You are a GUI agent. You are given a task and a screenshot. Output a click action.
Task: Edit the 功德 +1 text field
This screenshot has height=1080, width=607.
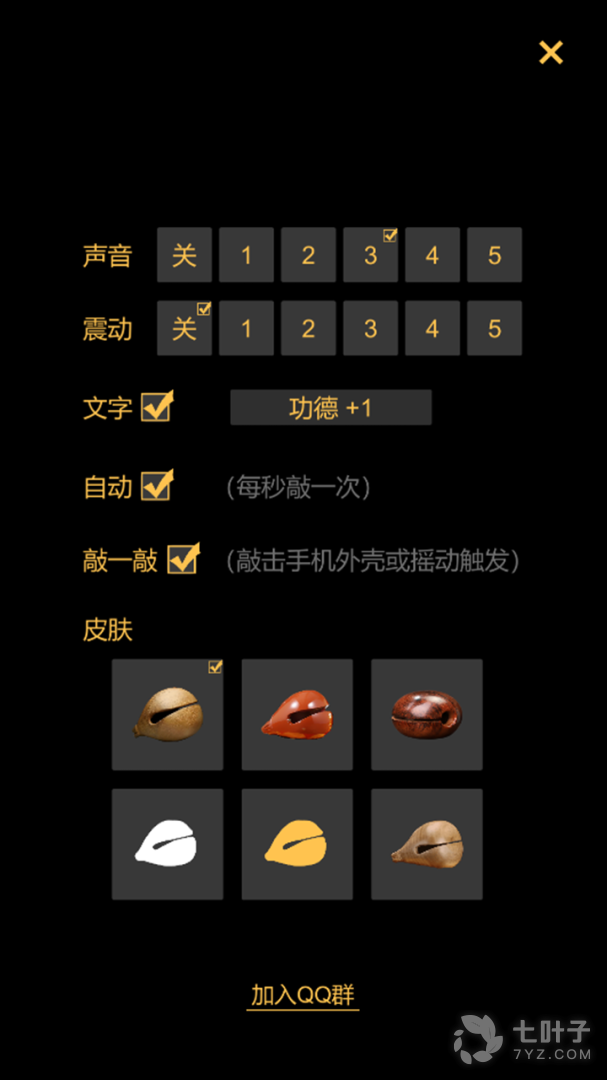point(331,408)
